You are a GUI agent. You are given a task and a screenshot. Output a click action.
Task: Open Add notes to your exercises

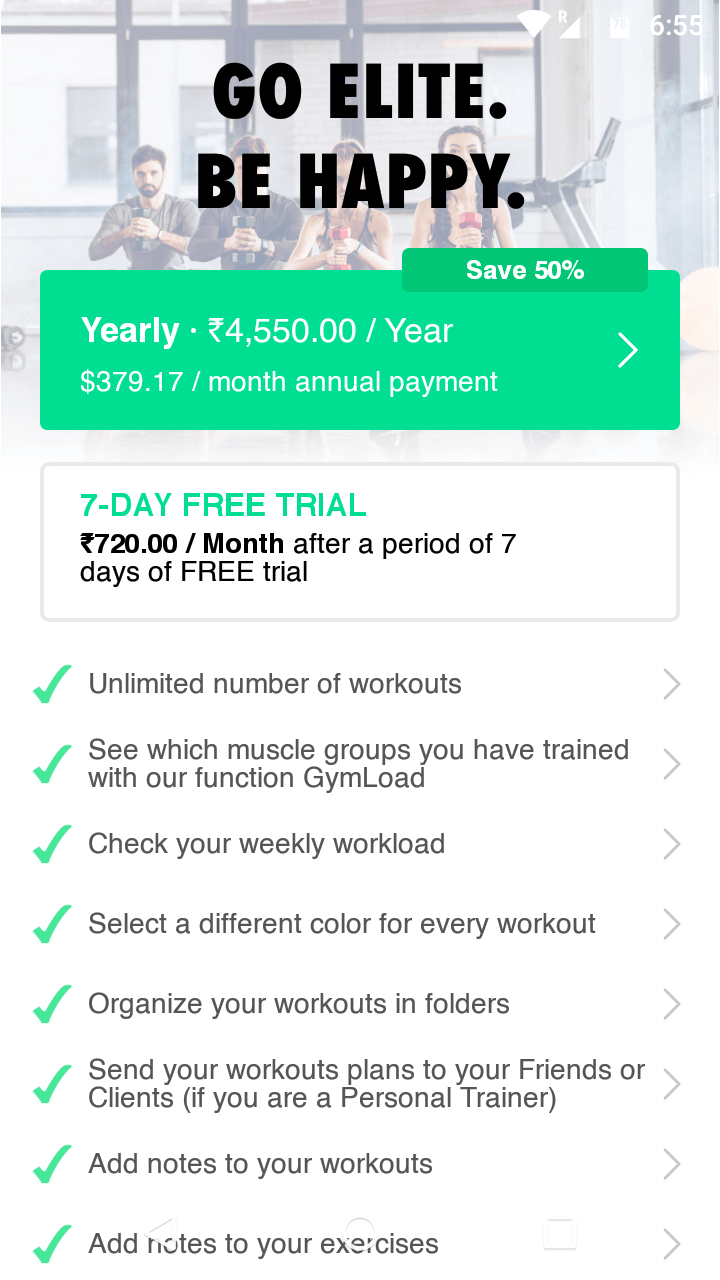click(x=360, y=1244)
